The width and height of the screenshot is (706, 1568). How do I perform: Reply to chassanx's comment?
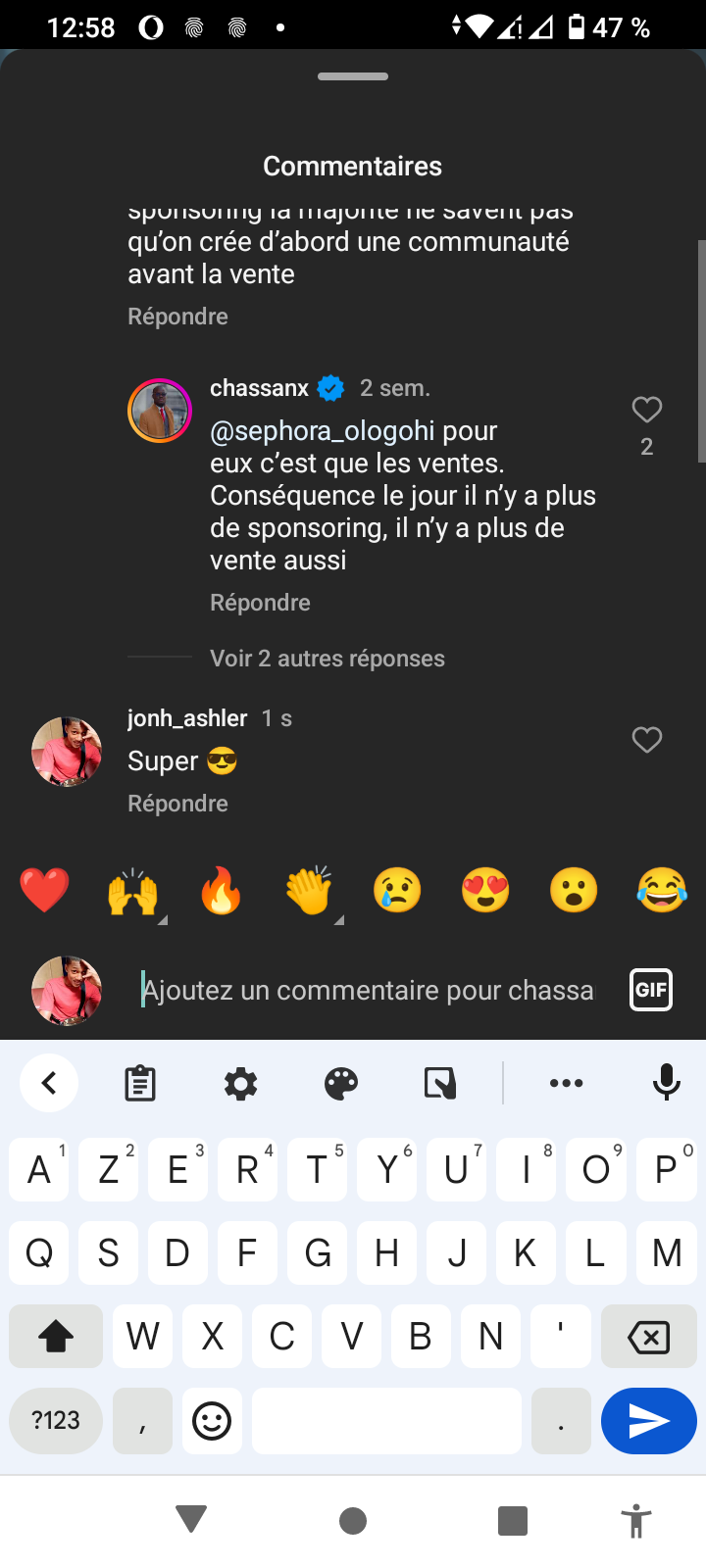[x=260, y=603]
